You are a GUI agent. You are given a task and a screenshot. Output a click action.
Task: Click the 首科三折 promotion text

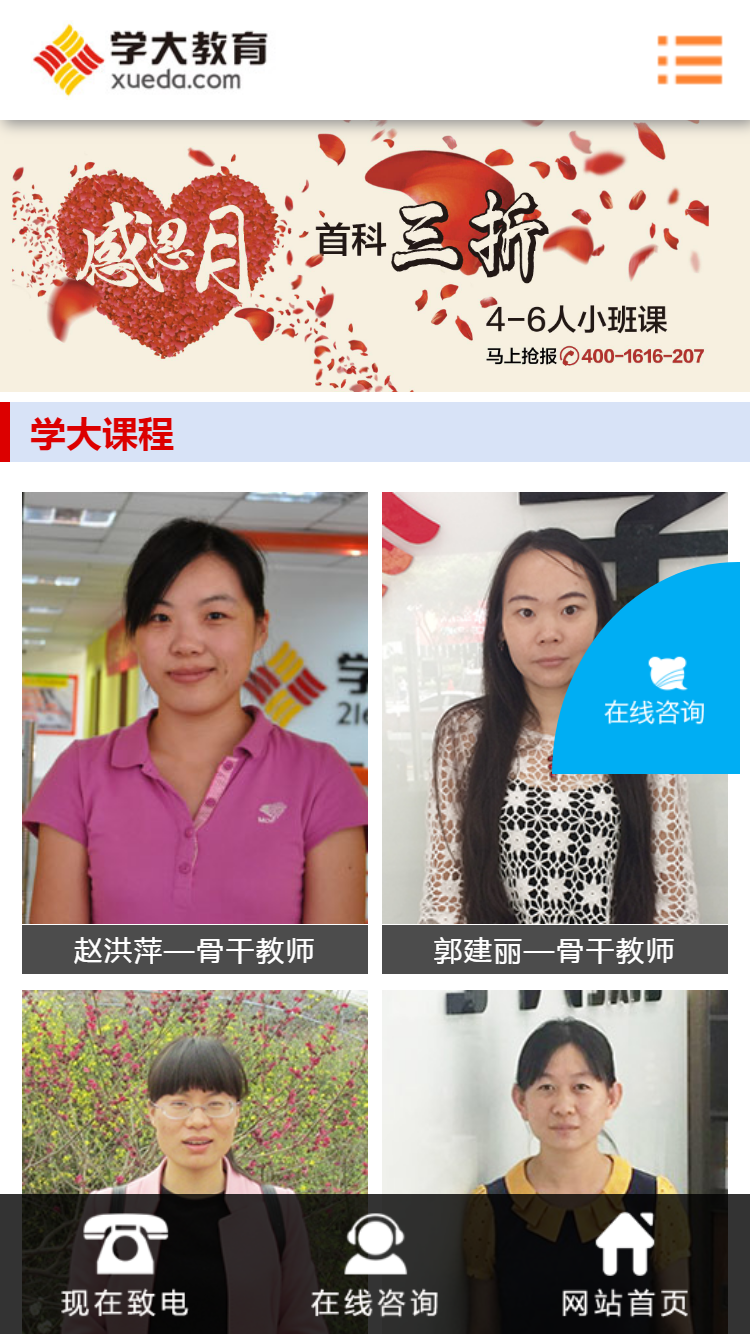pyautogui.click(x=430, y=240)
